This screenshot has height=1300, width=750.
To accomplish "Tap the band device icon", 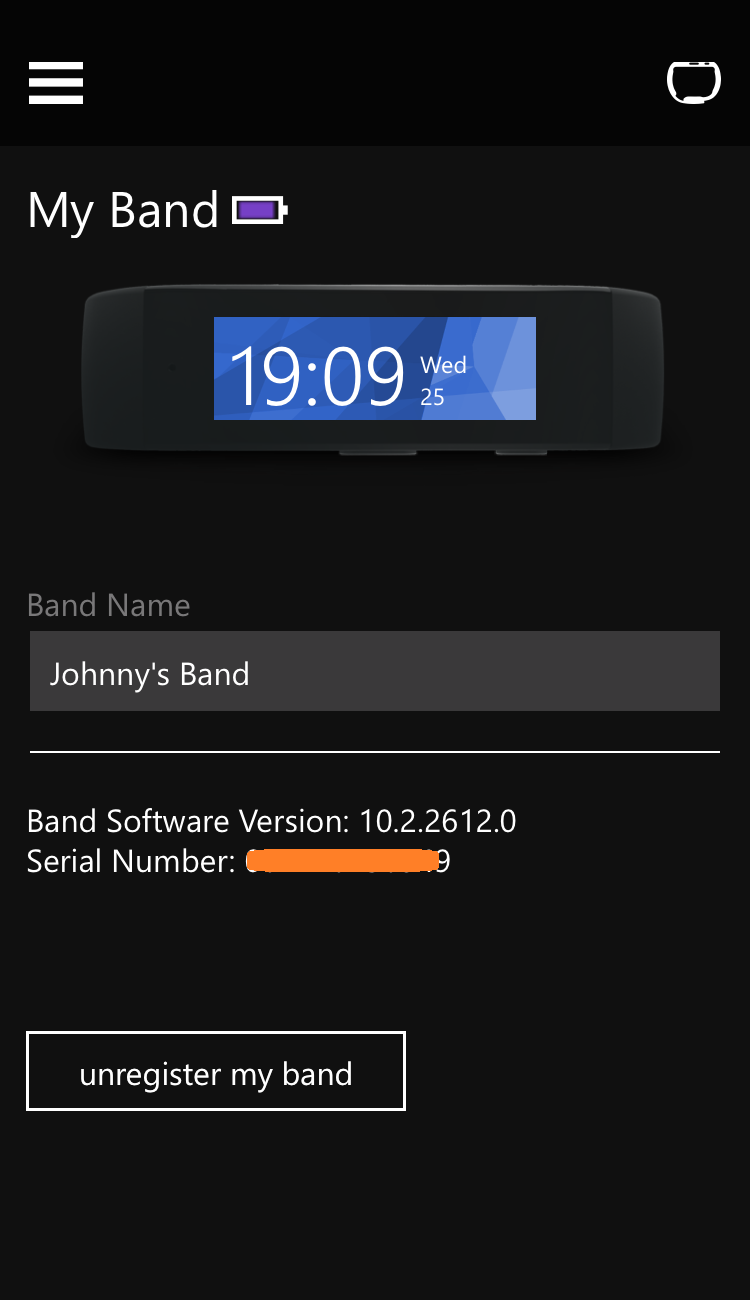I will (694, 82).
